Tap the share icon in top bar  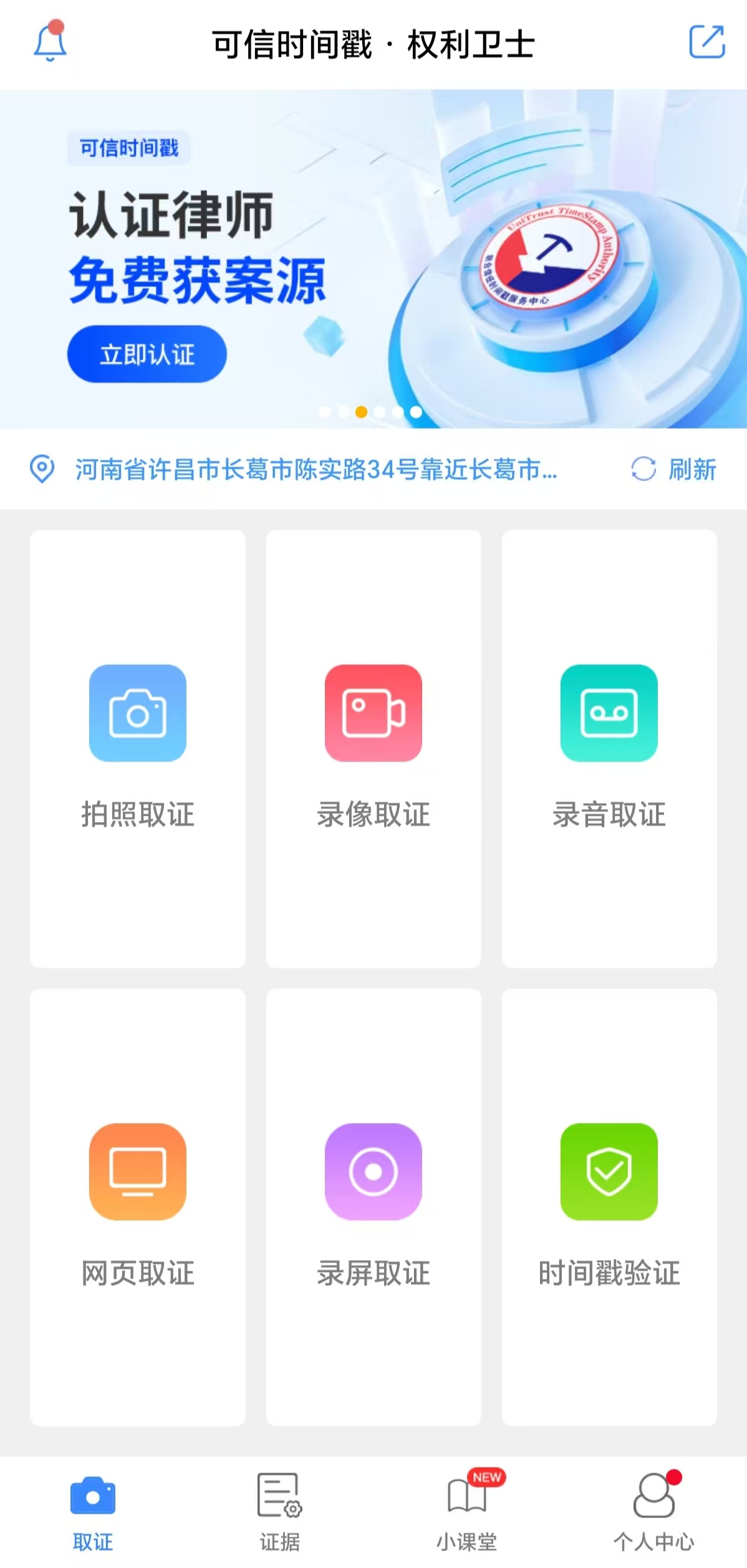[708, 44]
